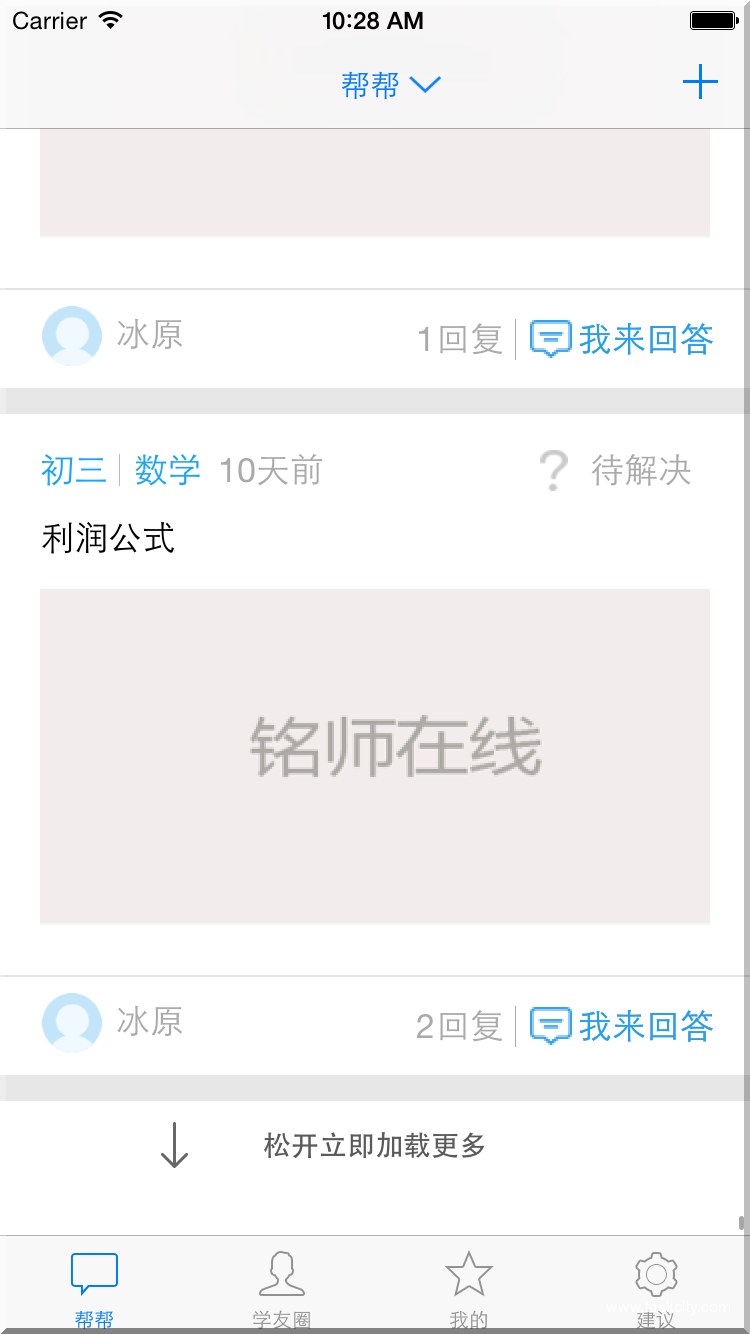This screenshot has height=1334, width=750.
Task: Open 冰原's avatar on the 利润公式 post
Action: 71,1022
